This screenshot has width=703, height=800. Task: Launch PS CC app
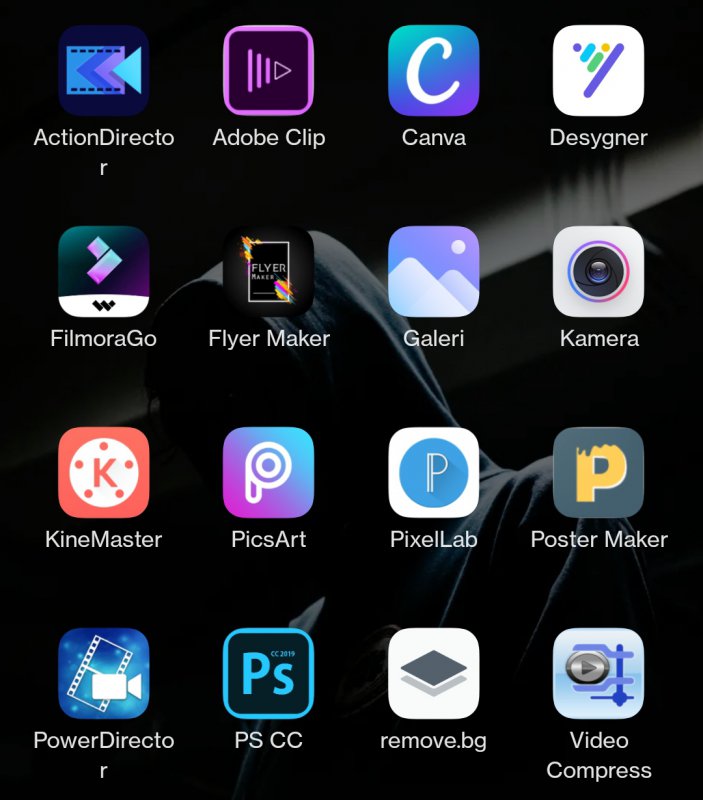268,674
